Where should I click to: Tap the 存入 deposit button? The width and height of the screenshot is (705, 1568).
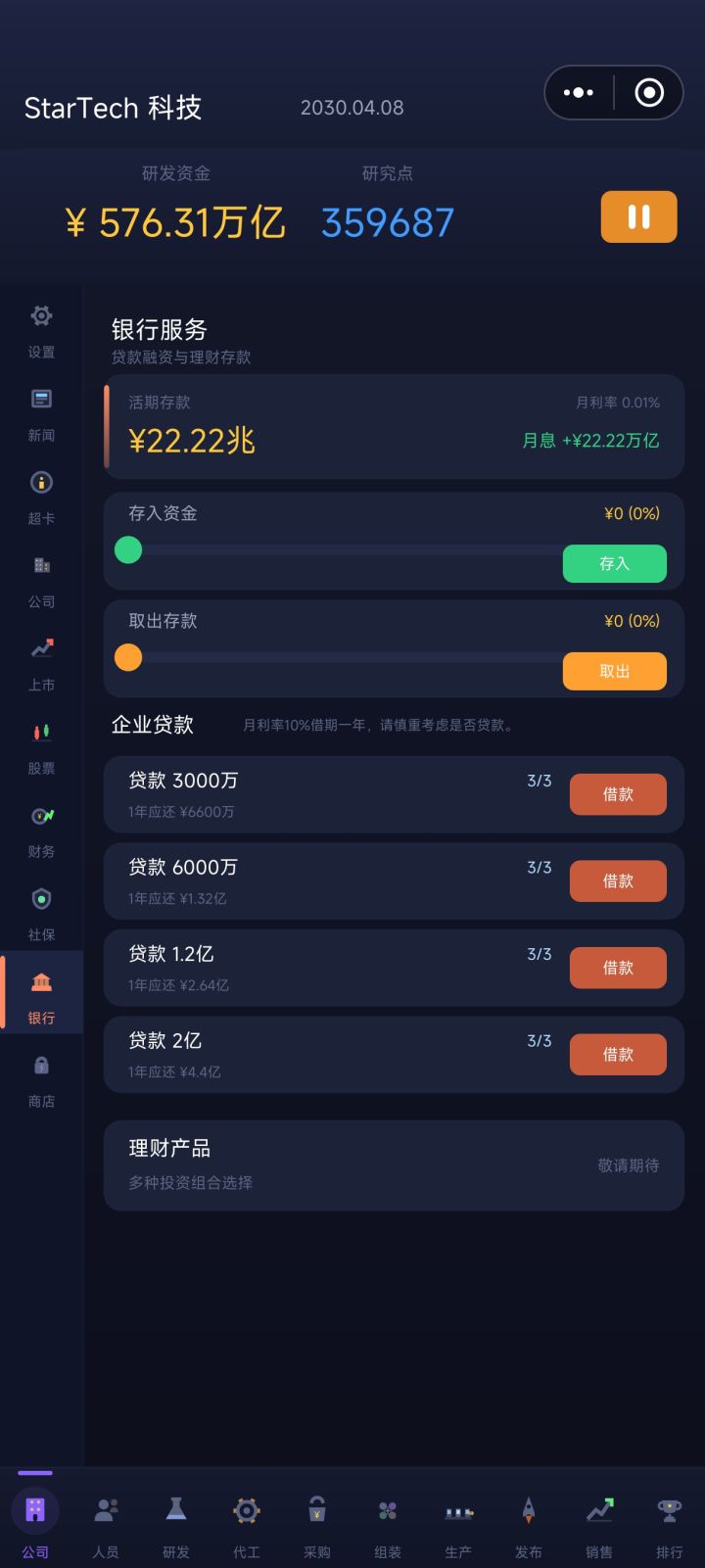[x=614, y=563]
